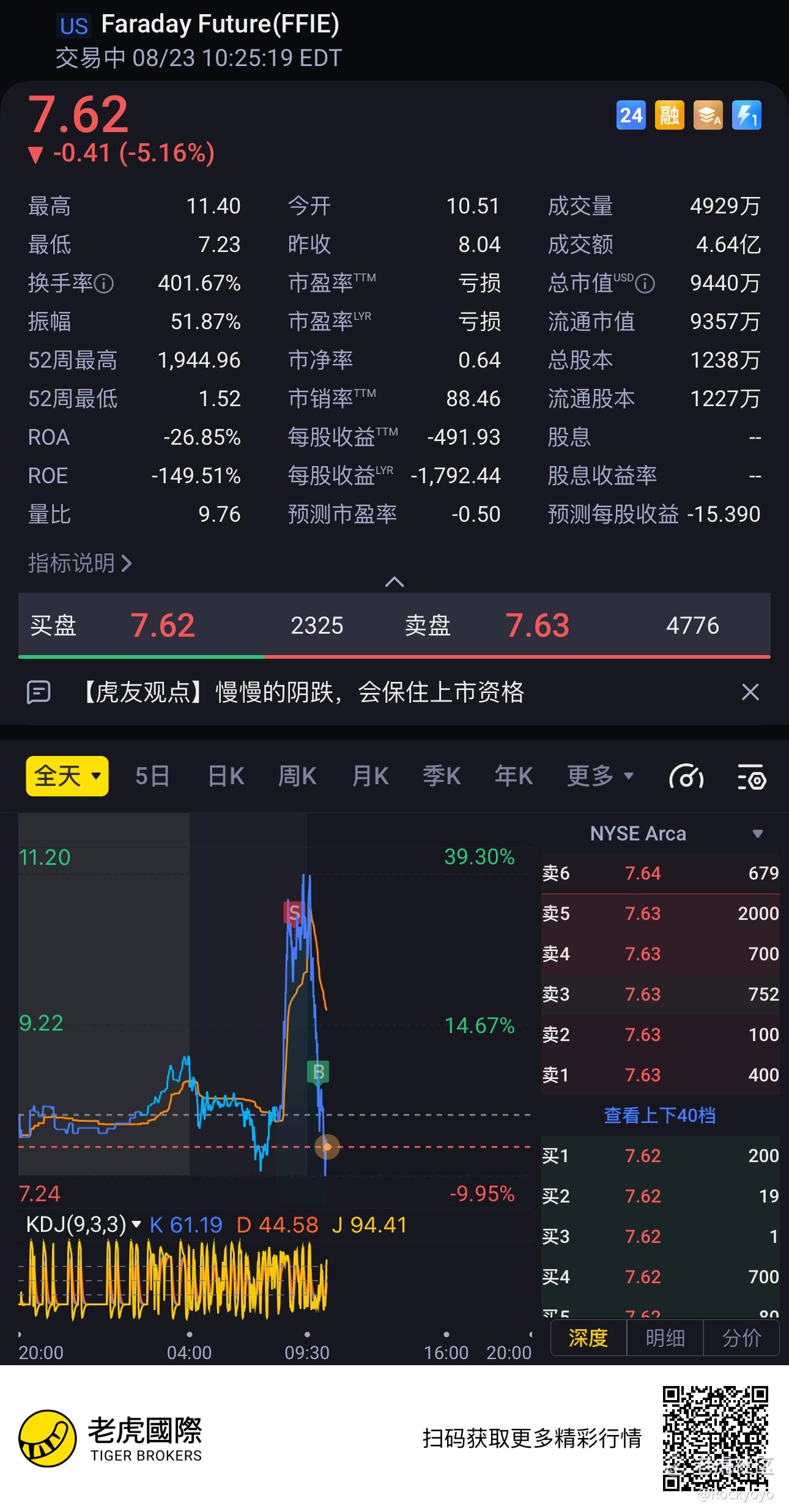This screenshot has width=789, height=1512.
Task: View 查看上下40档 order depth
Action: click(659, 1115)
